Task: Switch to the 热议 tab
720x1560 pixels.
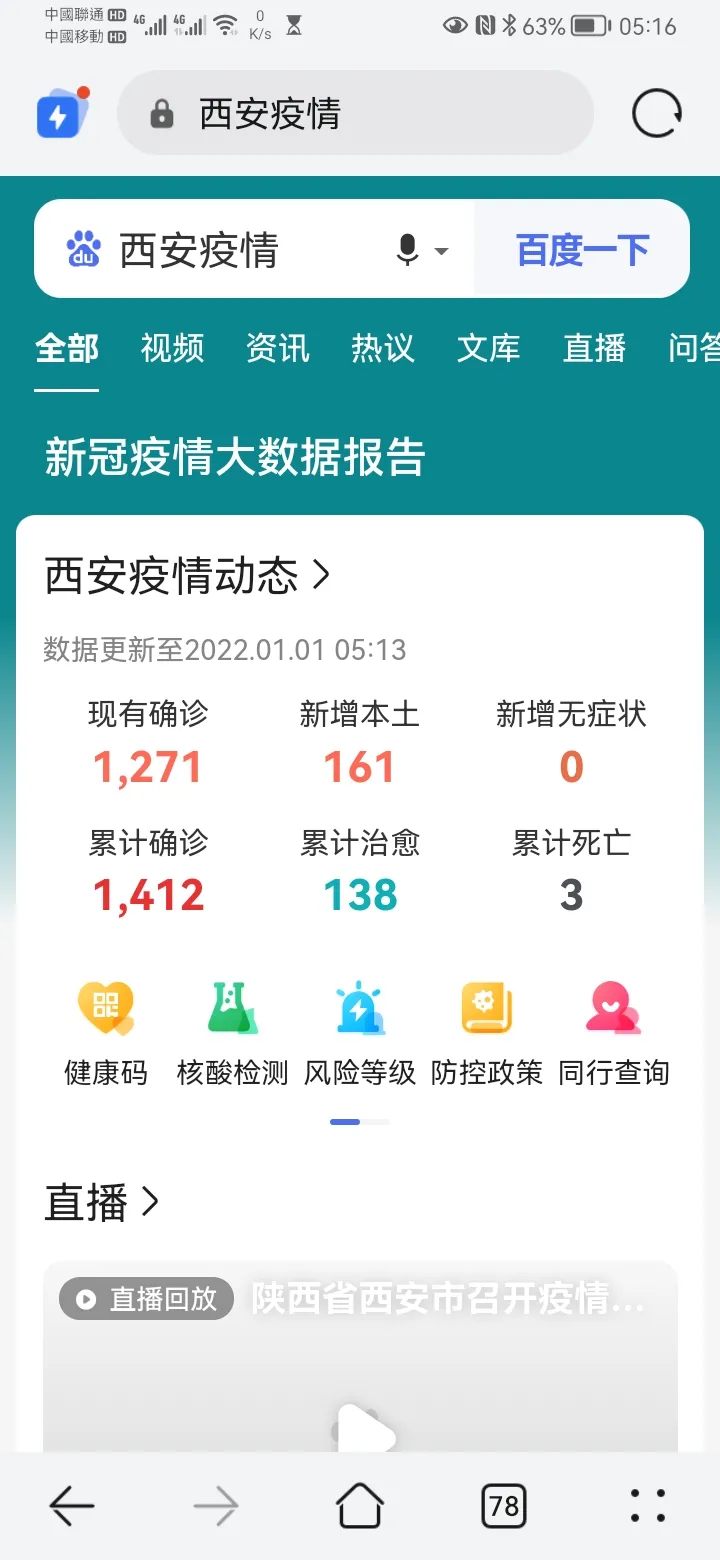Action: (383, 348)
